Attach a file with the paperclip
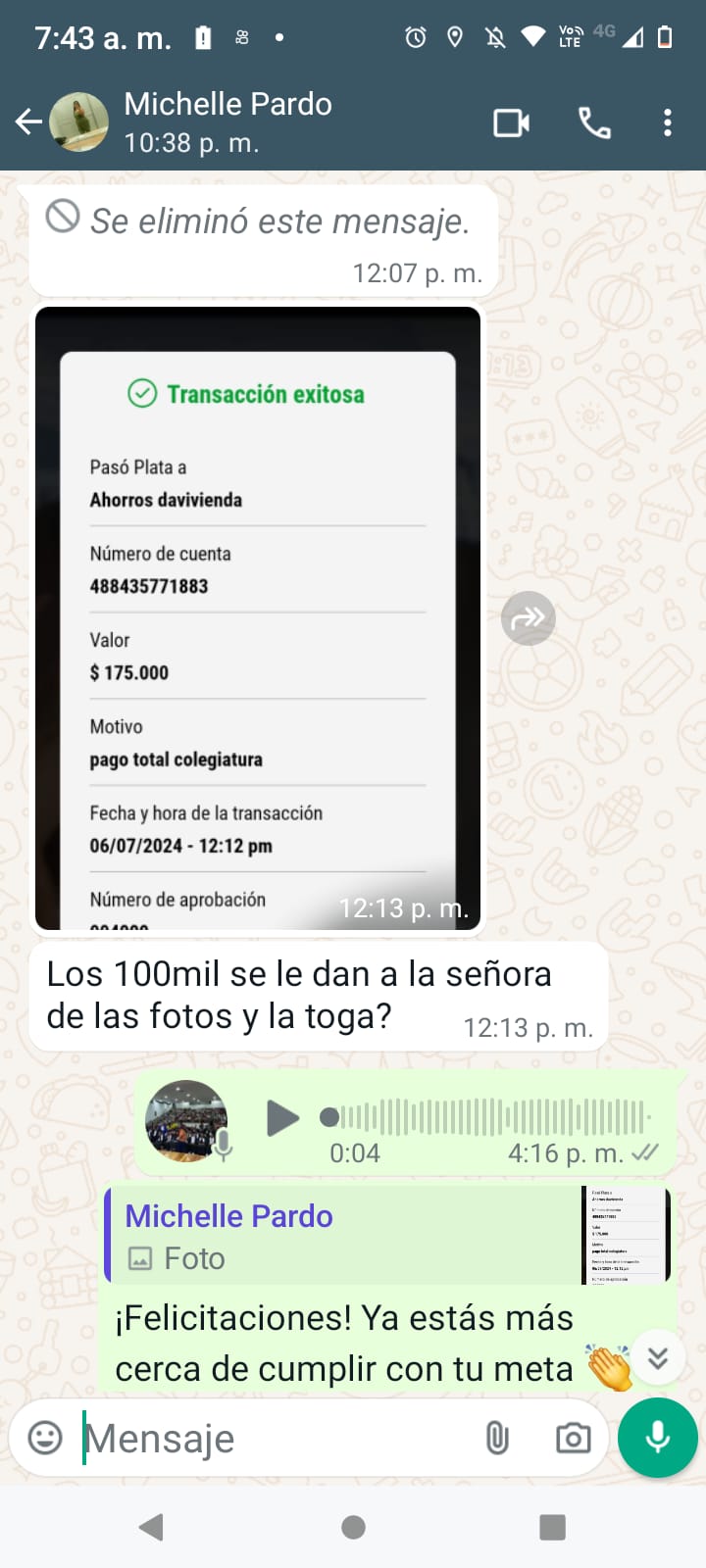This screenshot has width=706, height=1568. (x=497, y=1438)
